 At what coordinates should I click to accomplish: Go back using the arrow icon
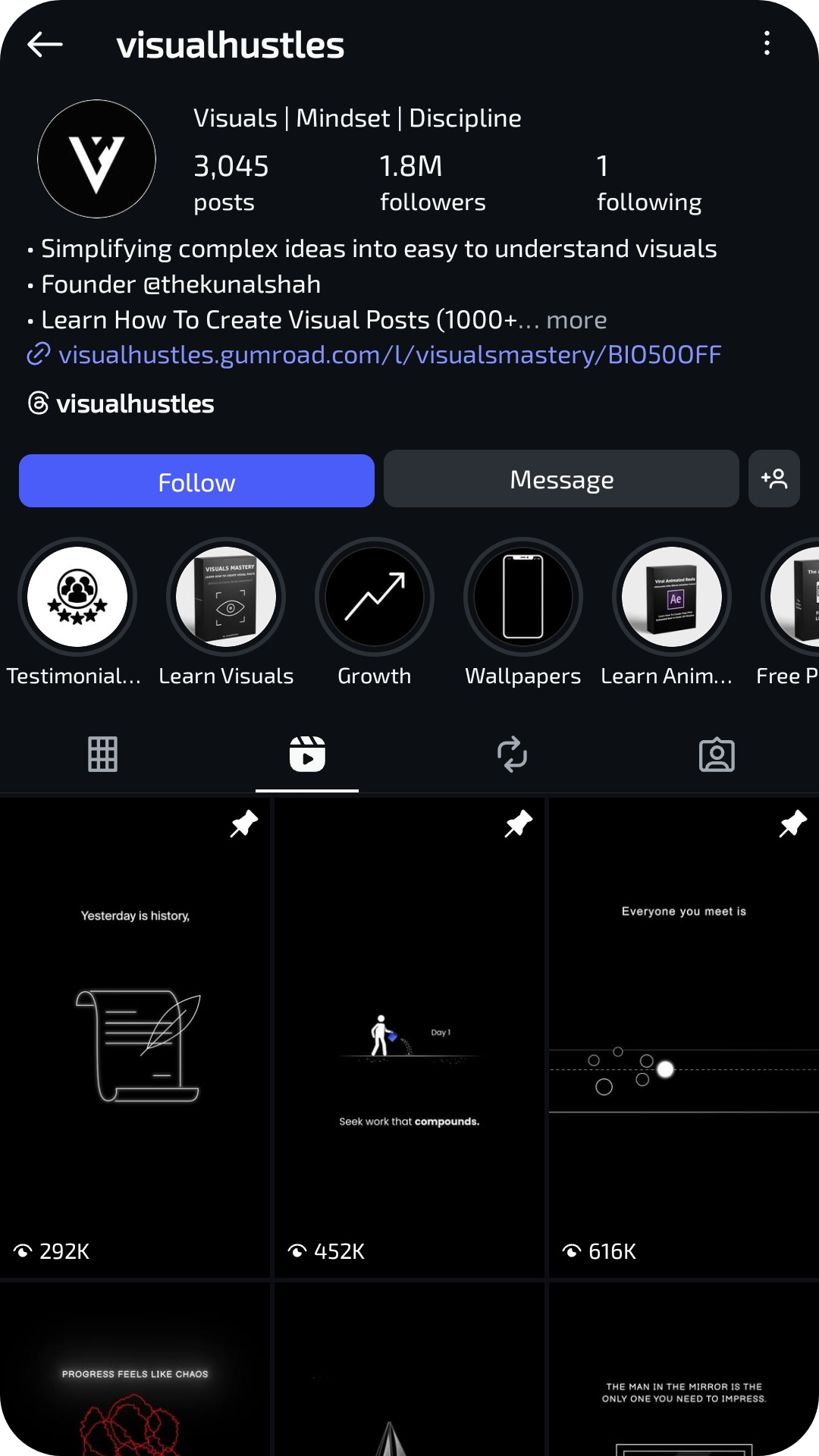coord(45,45)
